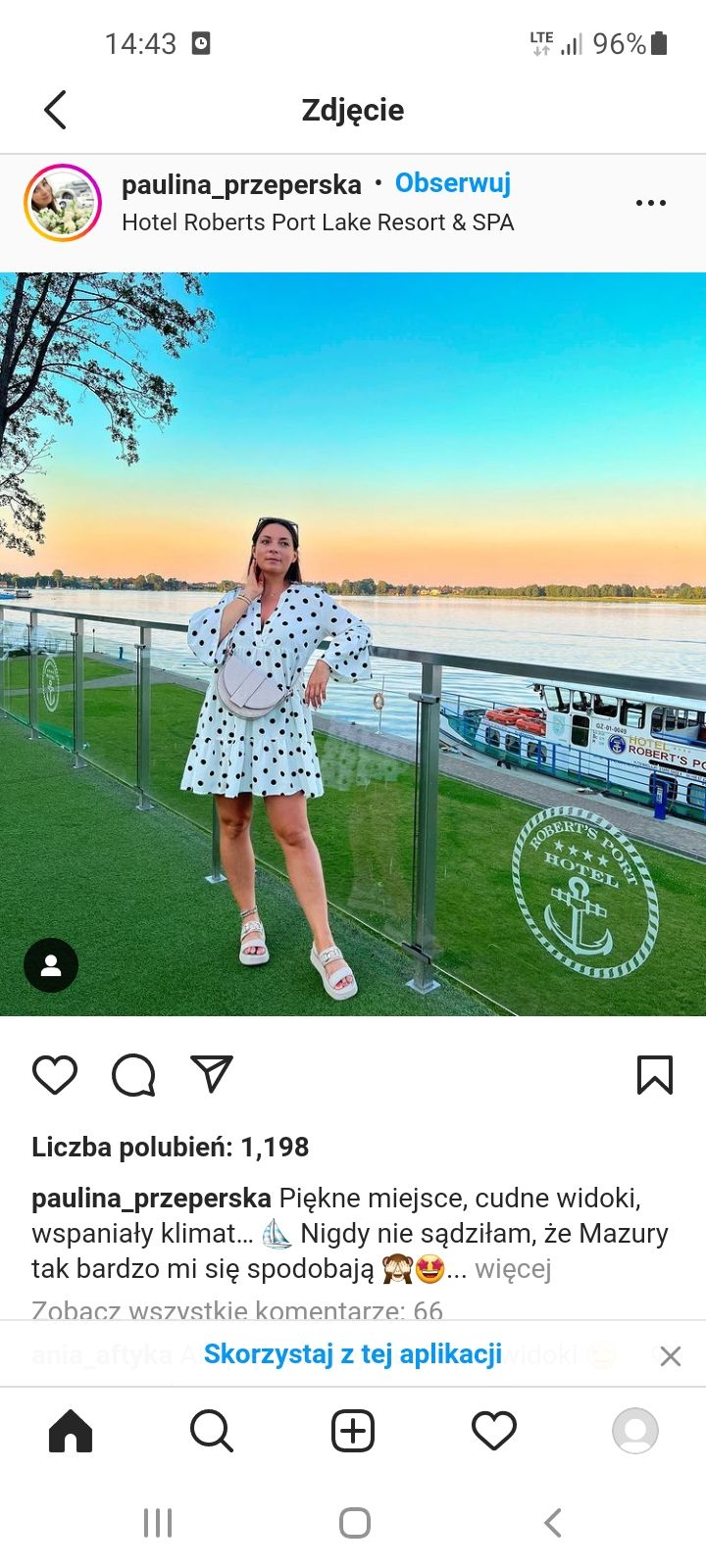
Task: Open the activity heart tab
Action: [494, 1432]
